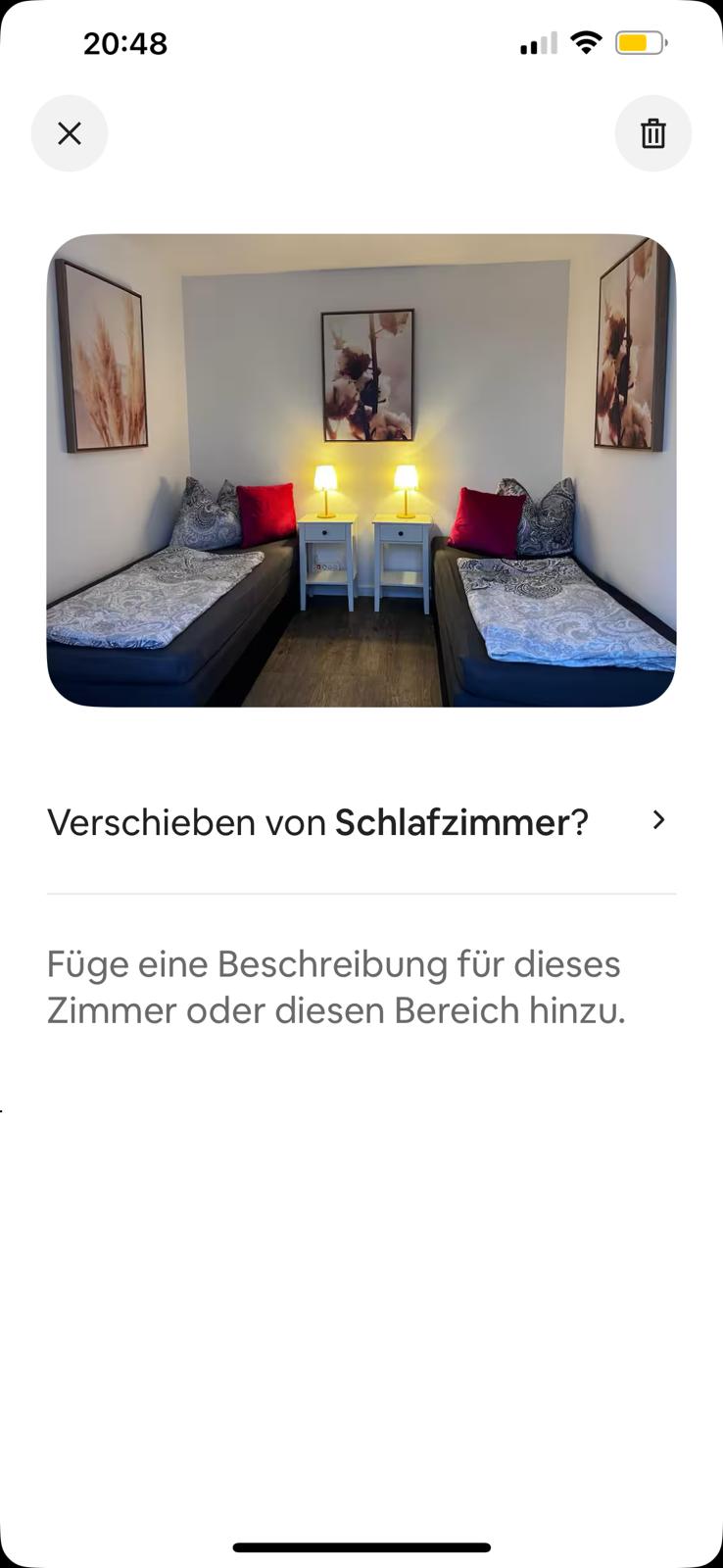723x1568 pixels.
Task: Delete this photo with the trash icon
Action: pyautogui.click(x=653, y=133)
